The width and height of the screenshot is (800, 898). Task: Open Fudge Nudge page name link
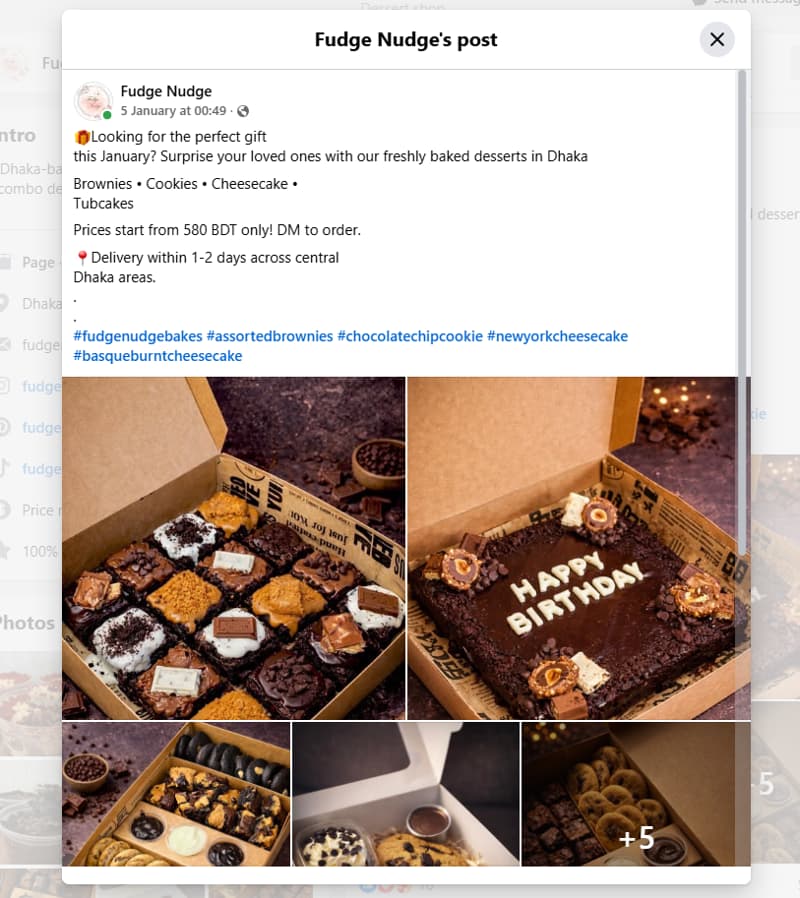pyautogui.click(x=166, y=91)
